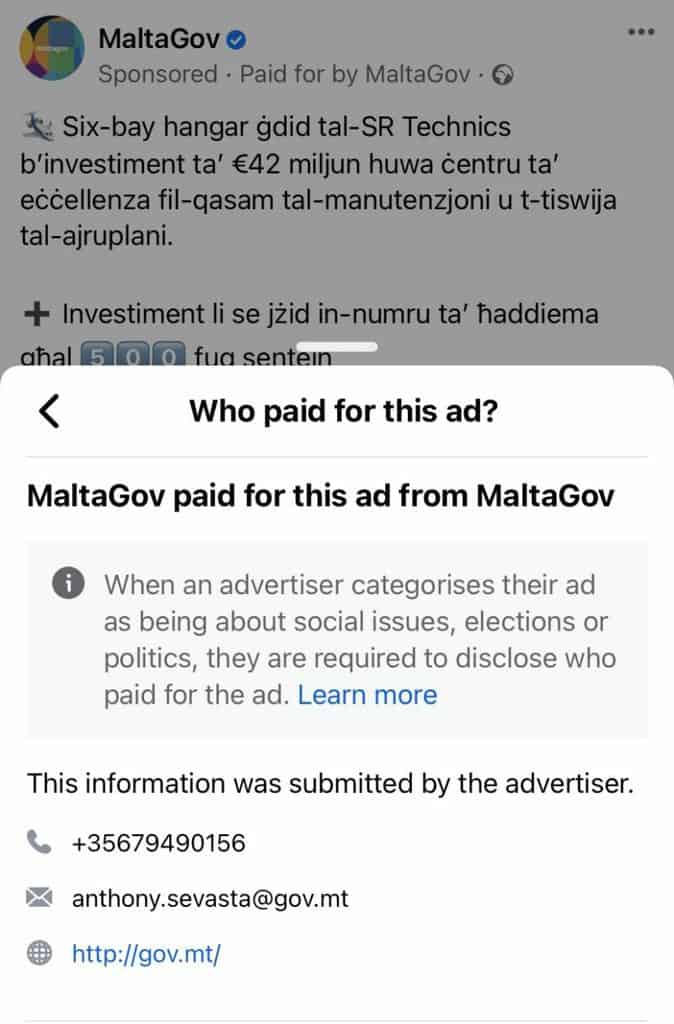Go back from the 'Who paid for this ad?' sheet
The height and width of the screenshot is (1024, 674).
pos(49,411)
